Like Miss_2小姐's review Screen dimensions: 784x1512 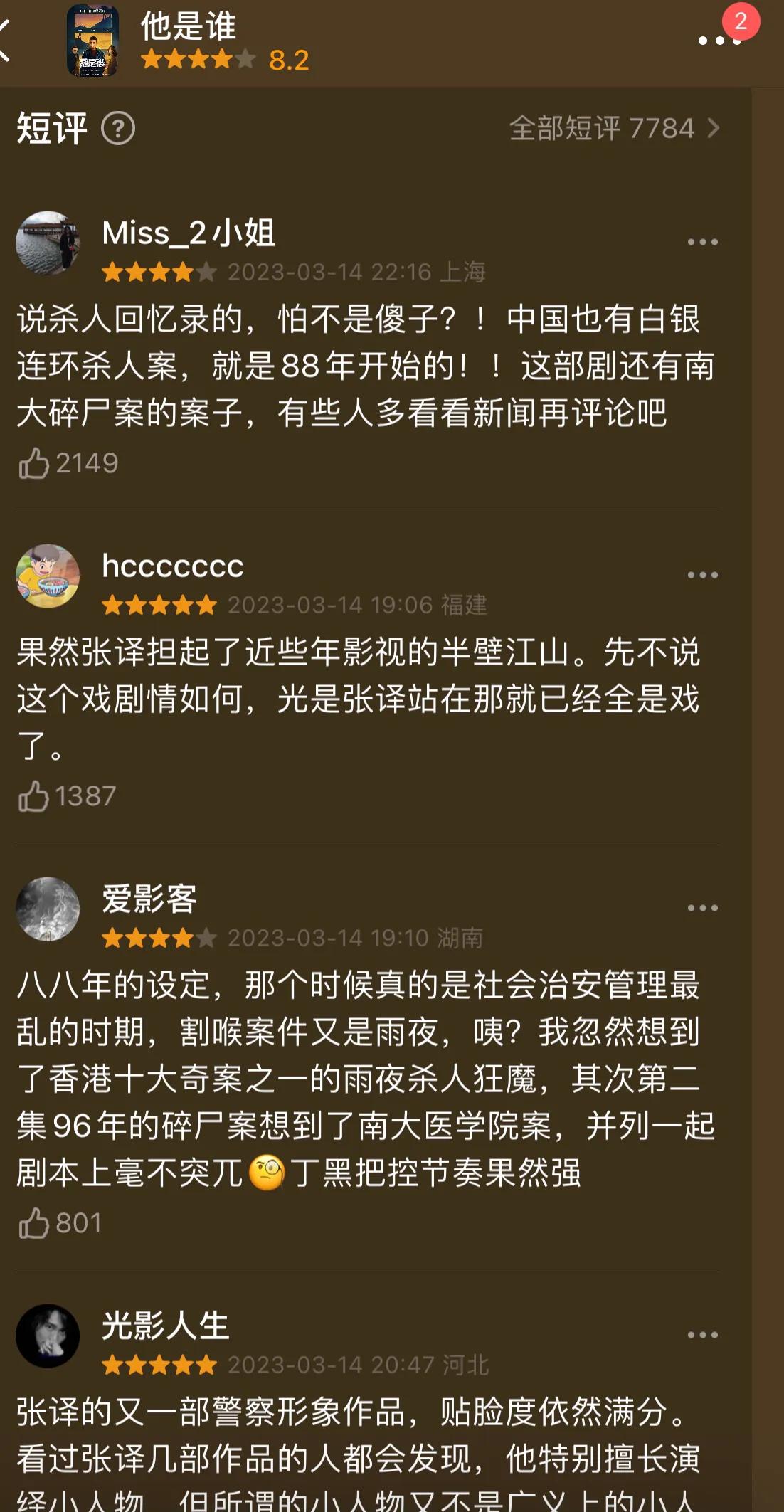coord(33,463)
